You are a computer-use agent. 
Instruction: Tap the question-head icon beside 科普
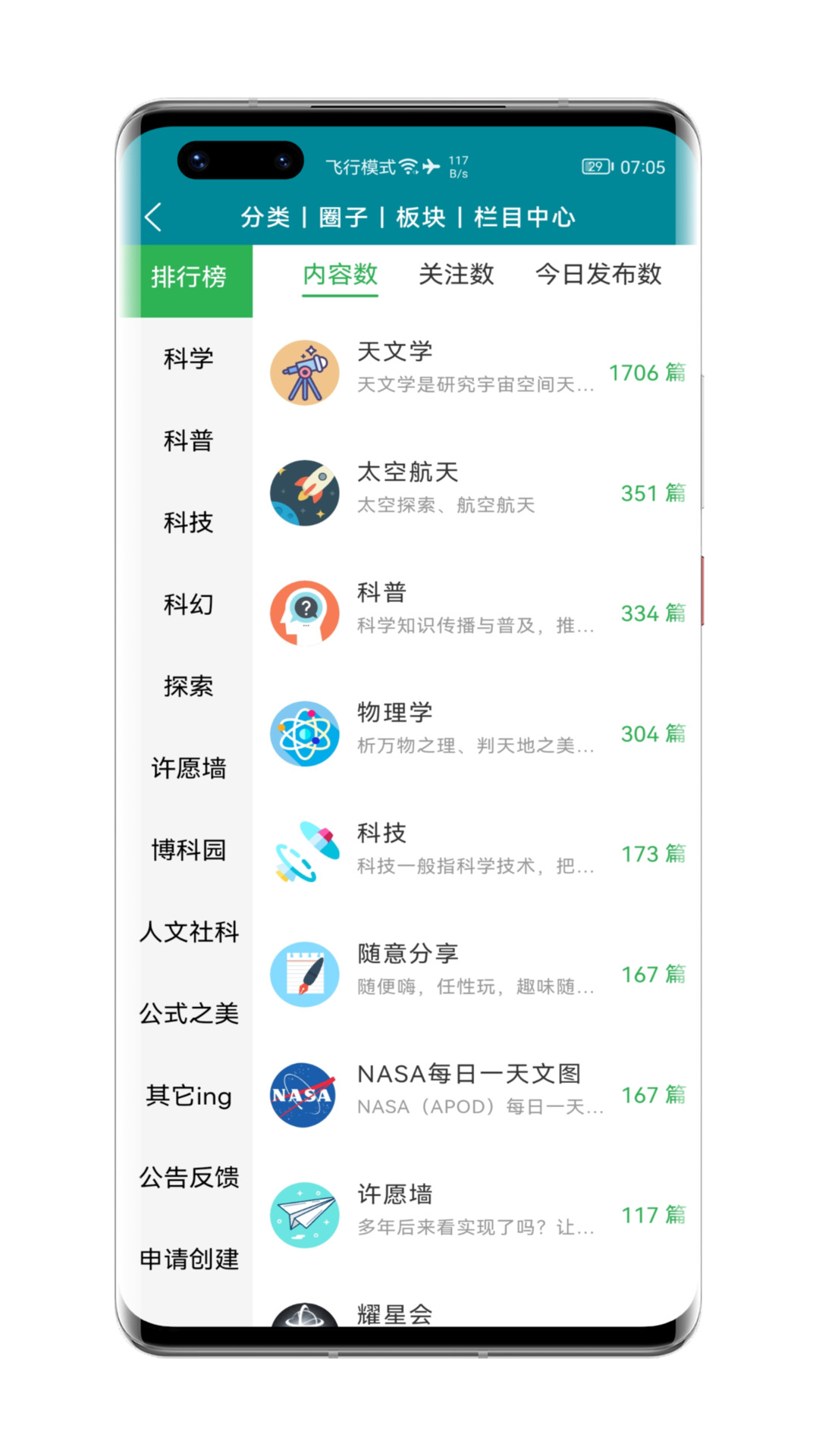[305, 613]
